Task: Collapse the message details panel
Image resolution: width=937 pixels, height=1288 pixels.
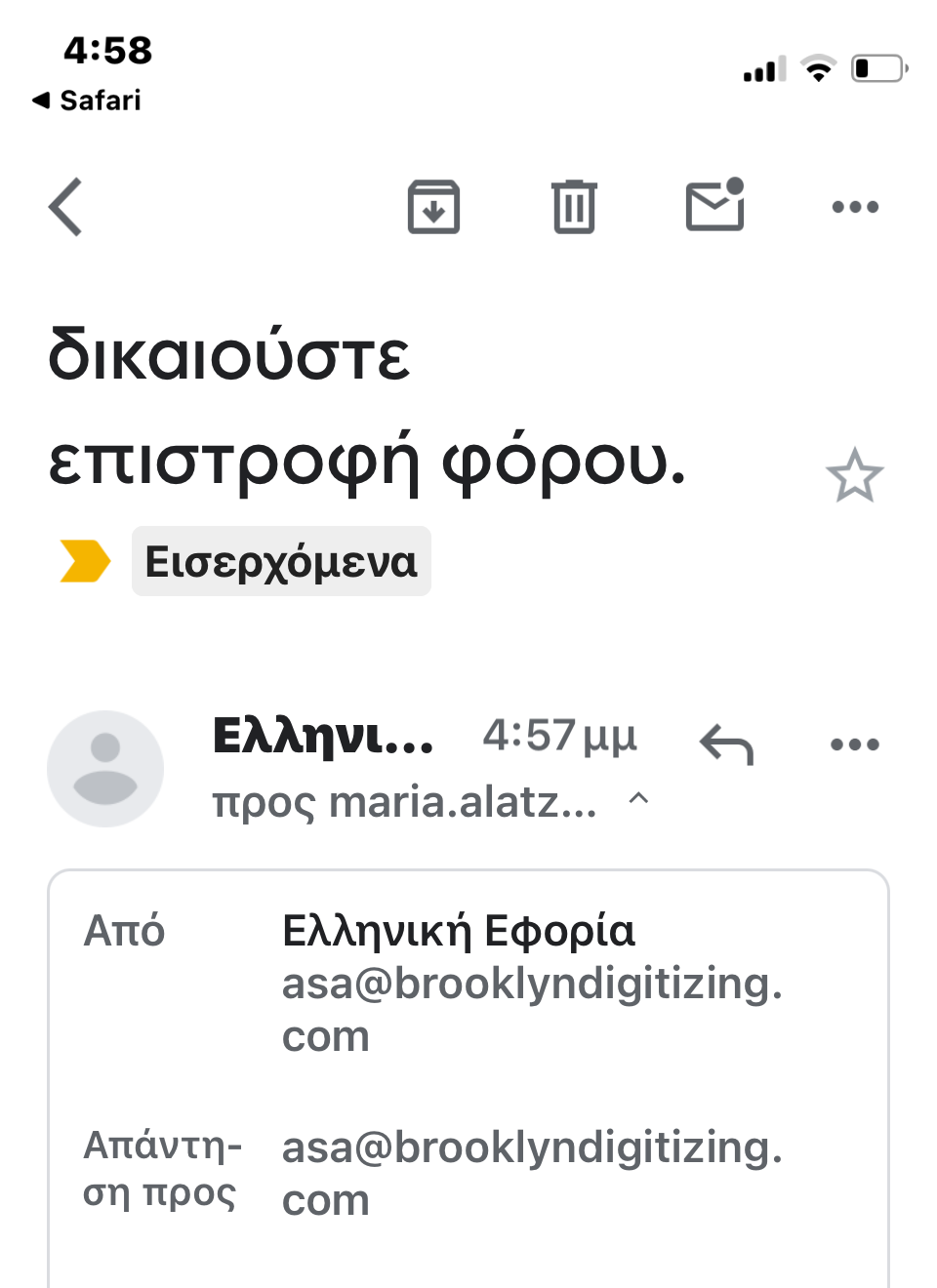Action: click(x=639, y=800)
